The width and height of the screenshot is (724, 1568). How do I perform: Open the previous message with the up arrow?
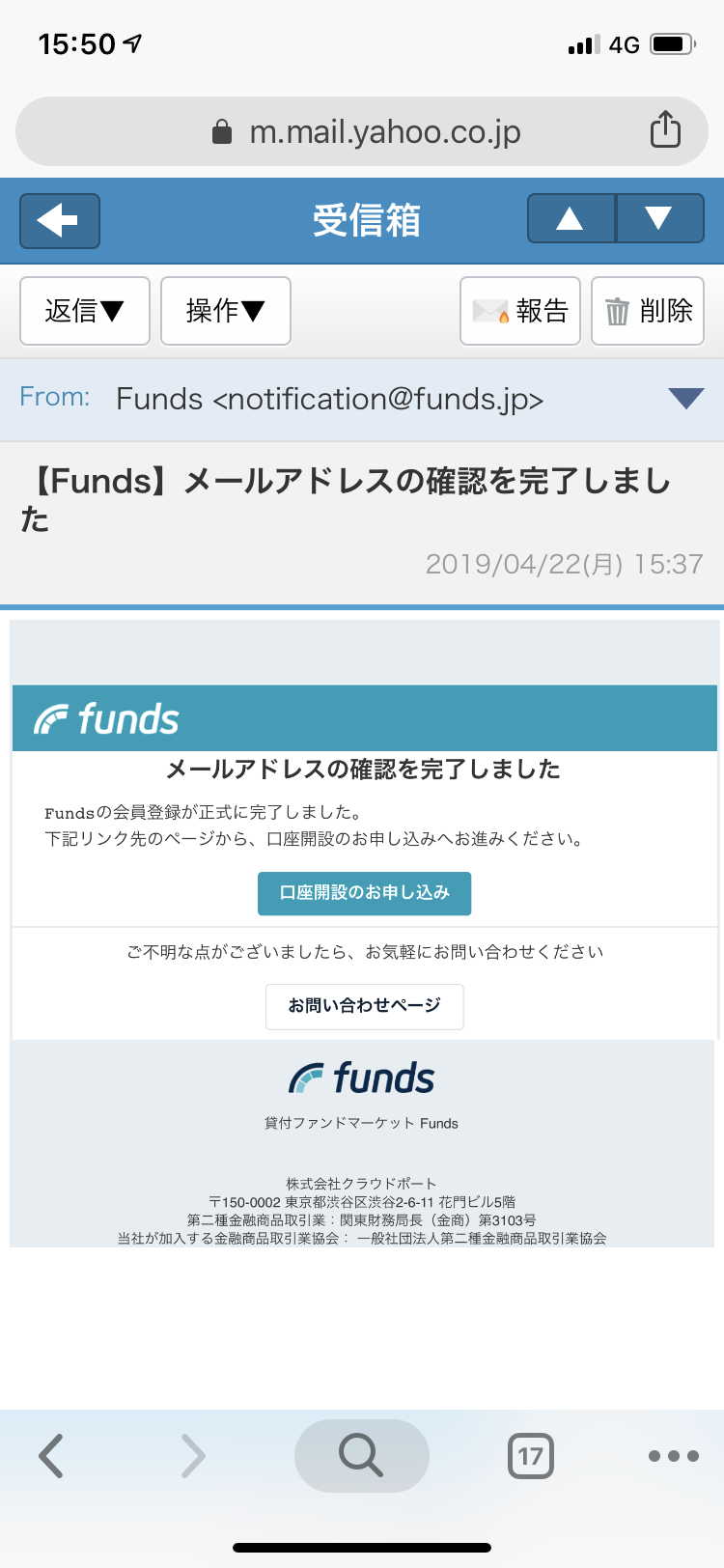[571, 219]
